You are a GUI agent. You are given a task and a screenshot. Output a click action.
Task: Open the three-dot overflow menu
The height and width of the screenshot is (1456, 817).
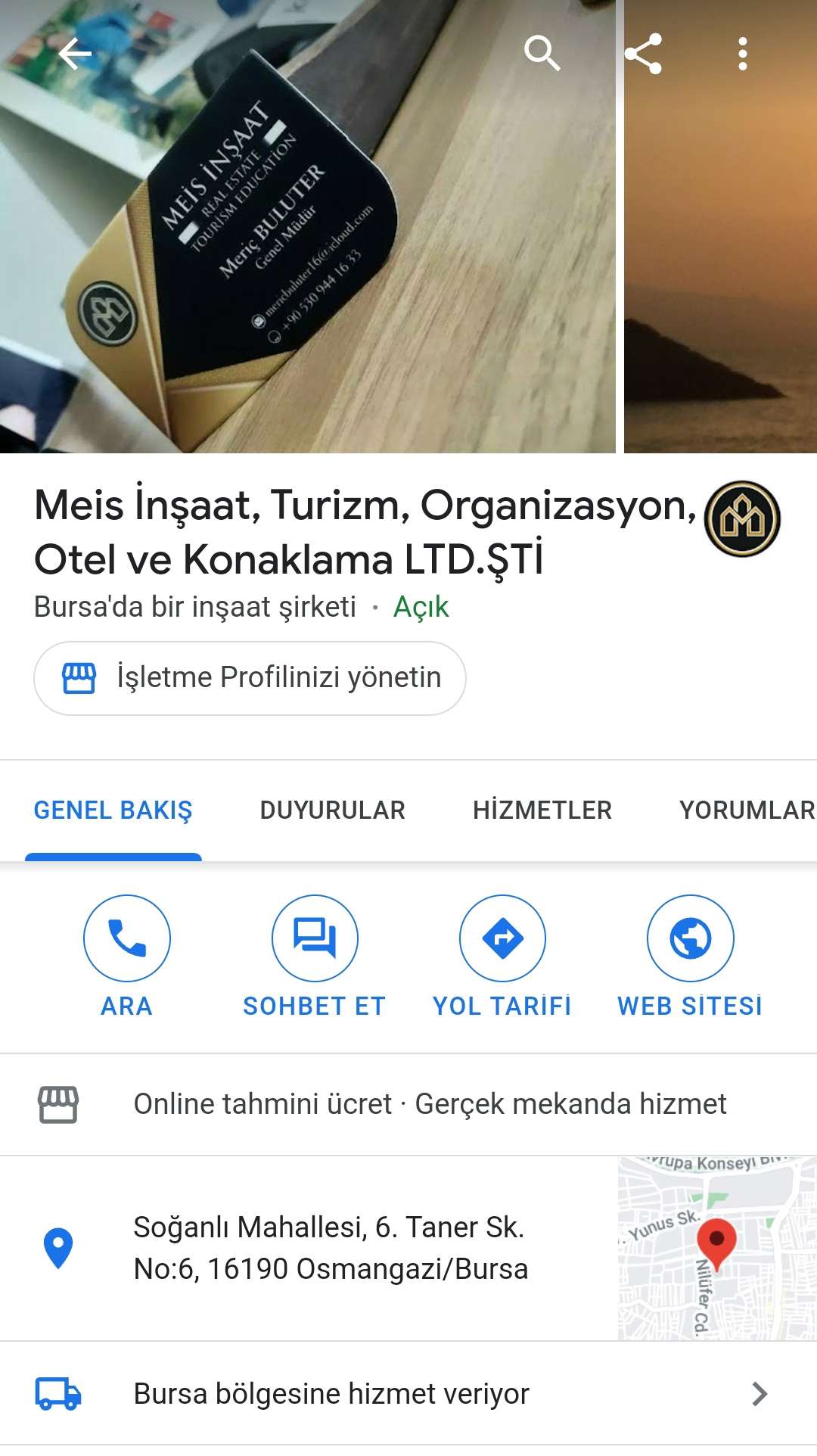[x=743, y=54]
